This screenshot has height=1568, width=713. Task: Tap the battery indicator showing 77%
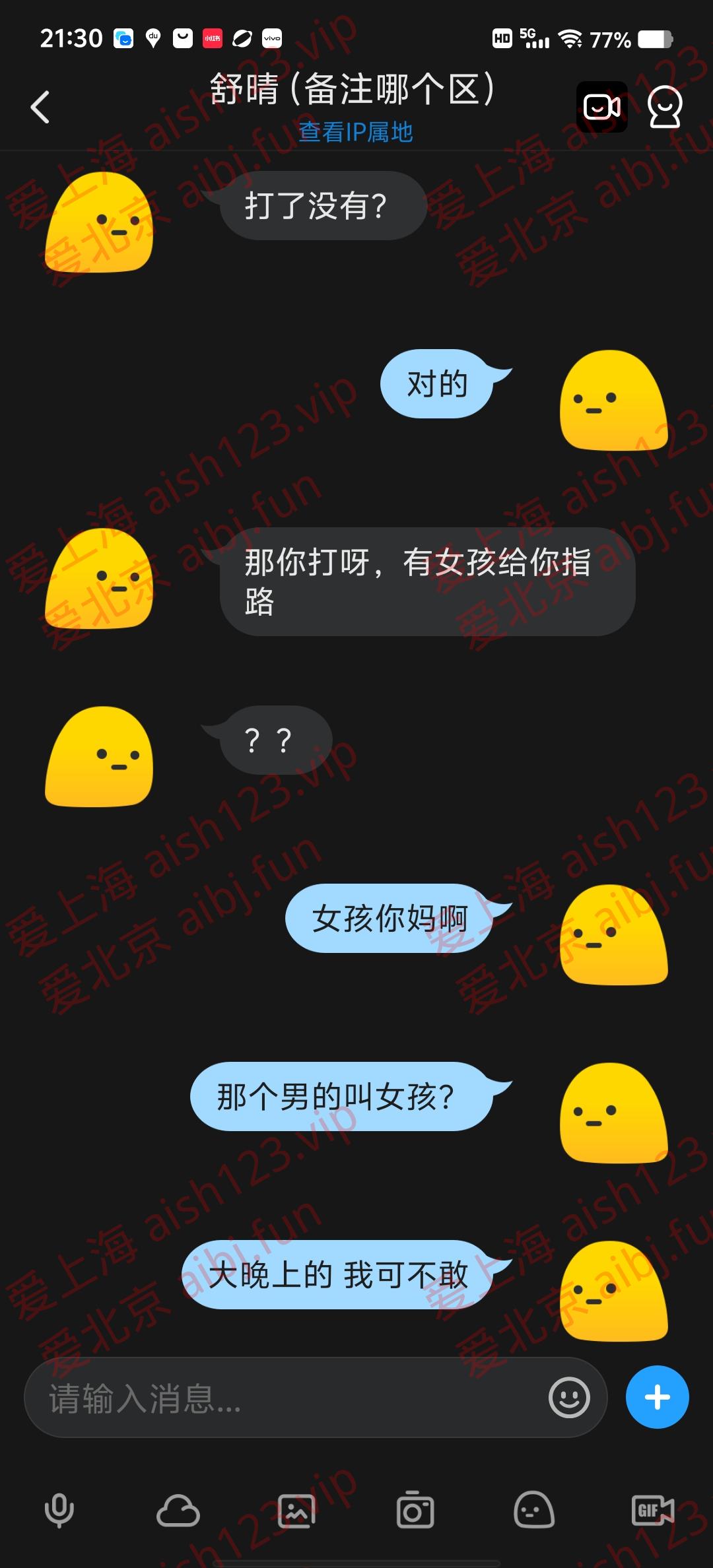click(x=609, y=40)
